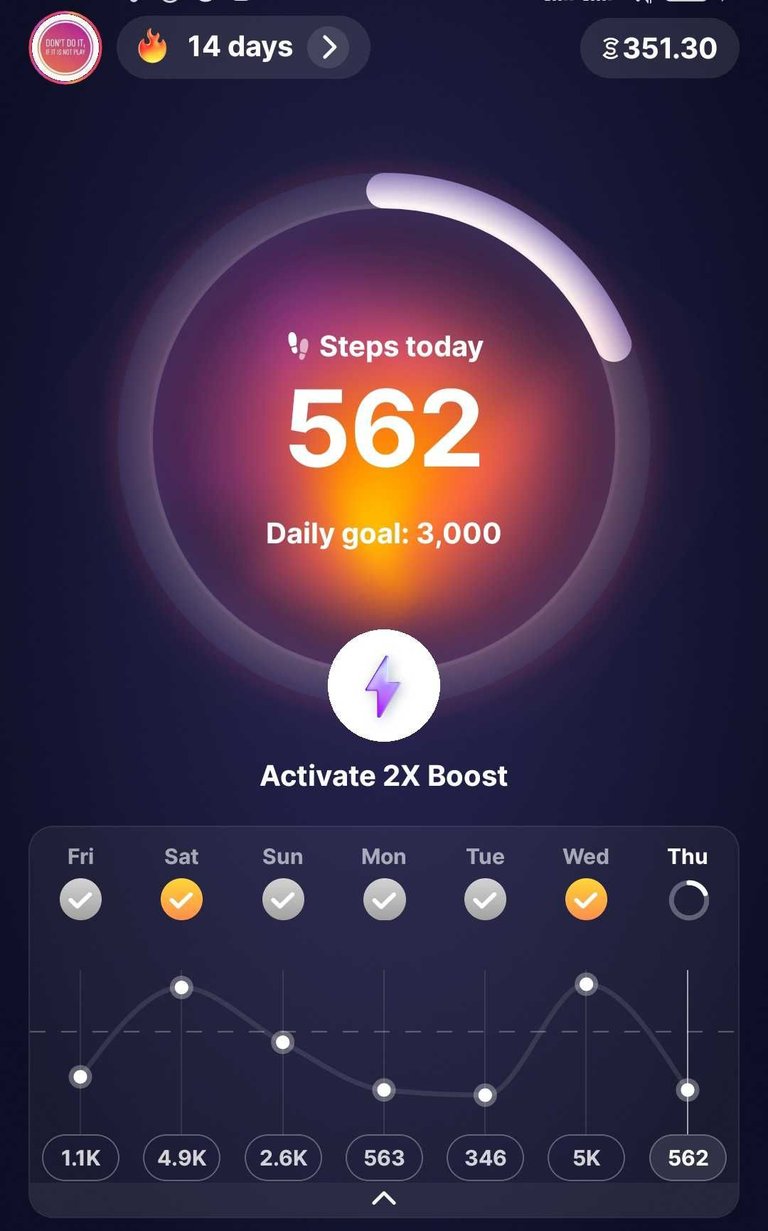The image size is (768, 1231).
Task: Activate the 2X Boost lightning button
Action: point(383,685)
